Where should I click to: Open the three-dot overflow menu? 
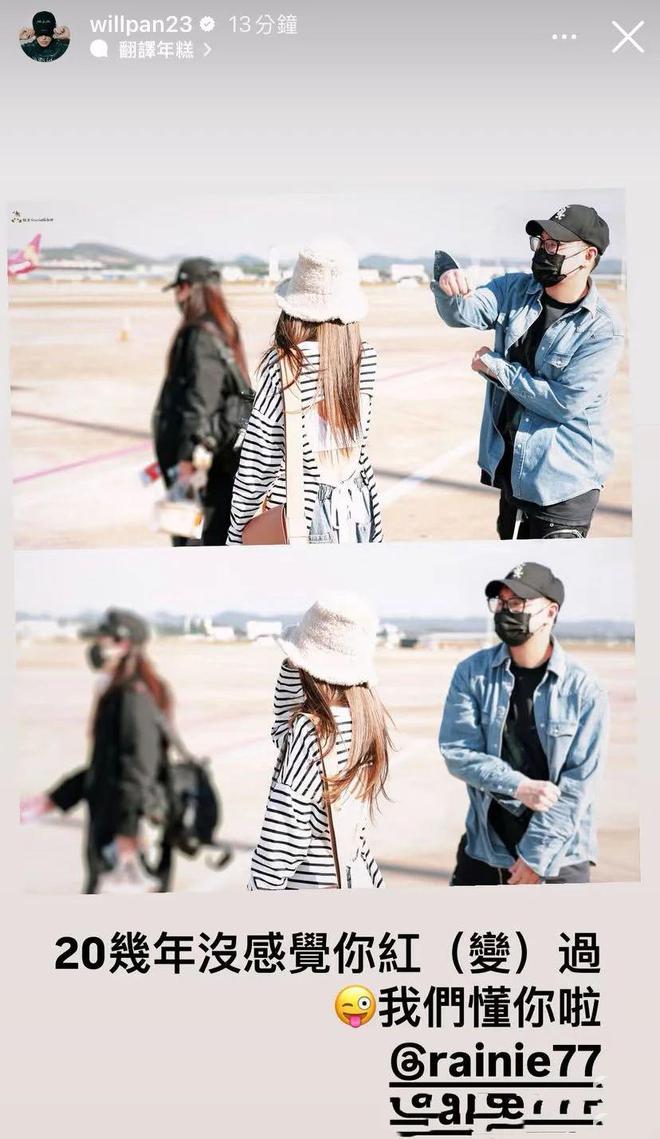click(x=564, y=37)
